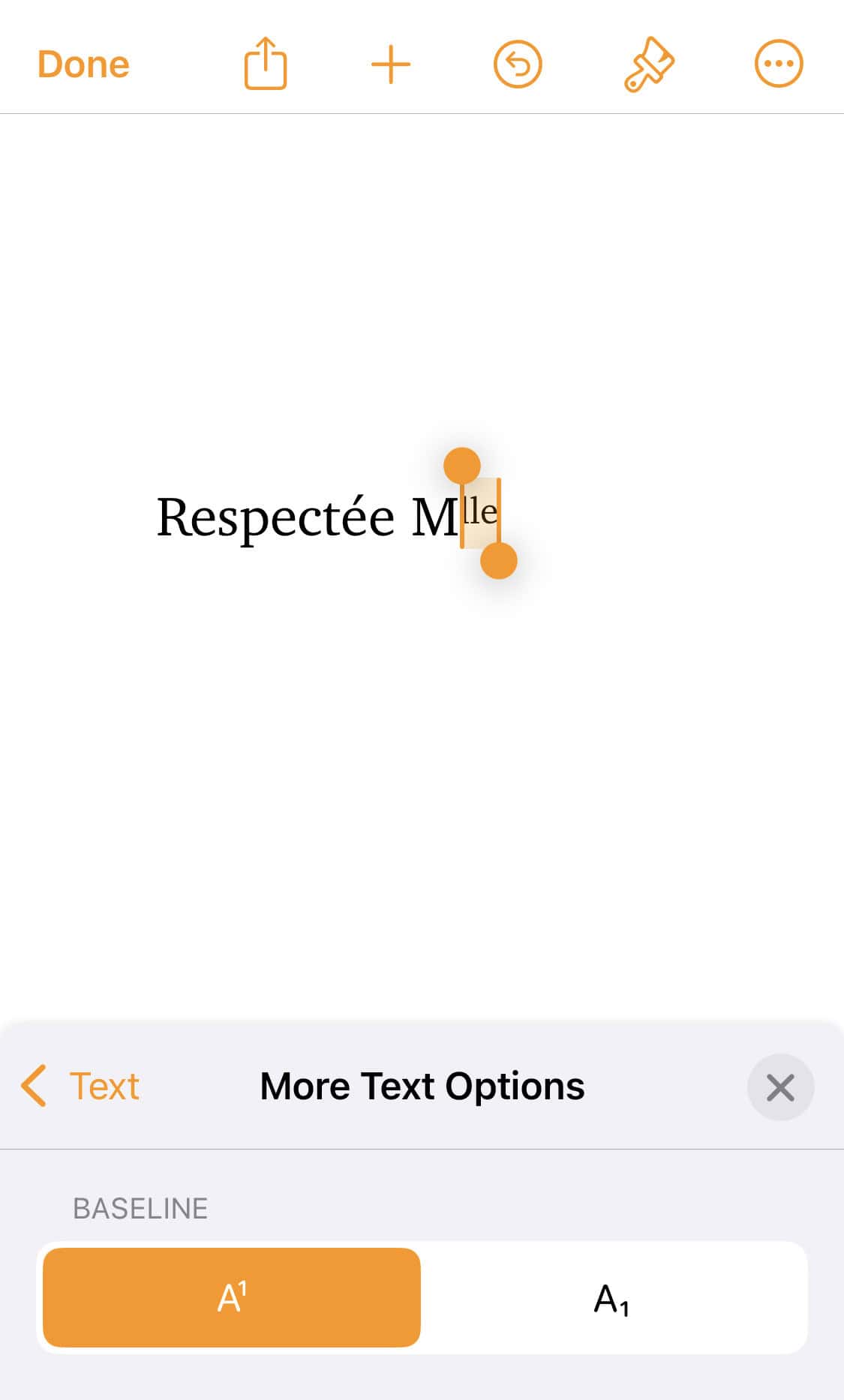
Task: Tap the Insert plus icon
Action: tap(390, 63)
